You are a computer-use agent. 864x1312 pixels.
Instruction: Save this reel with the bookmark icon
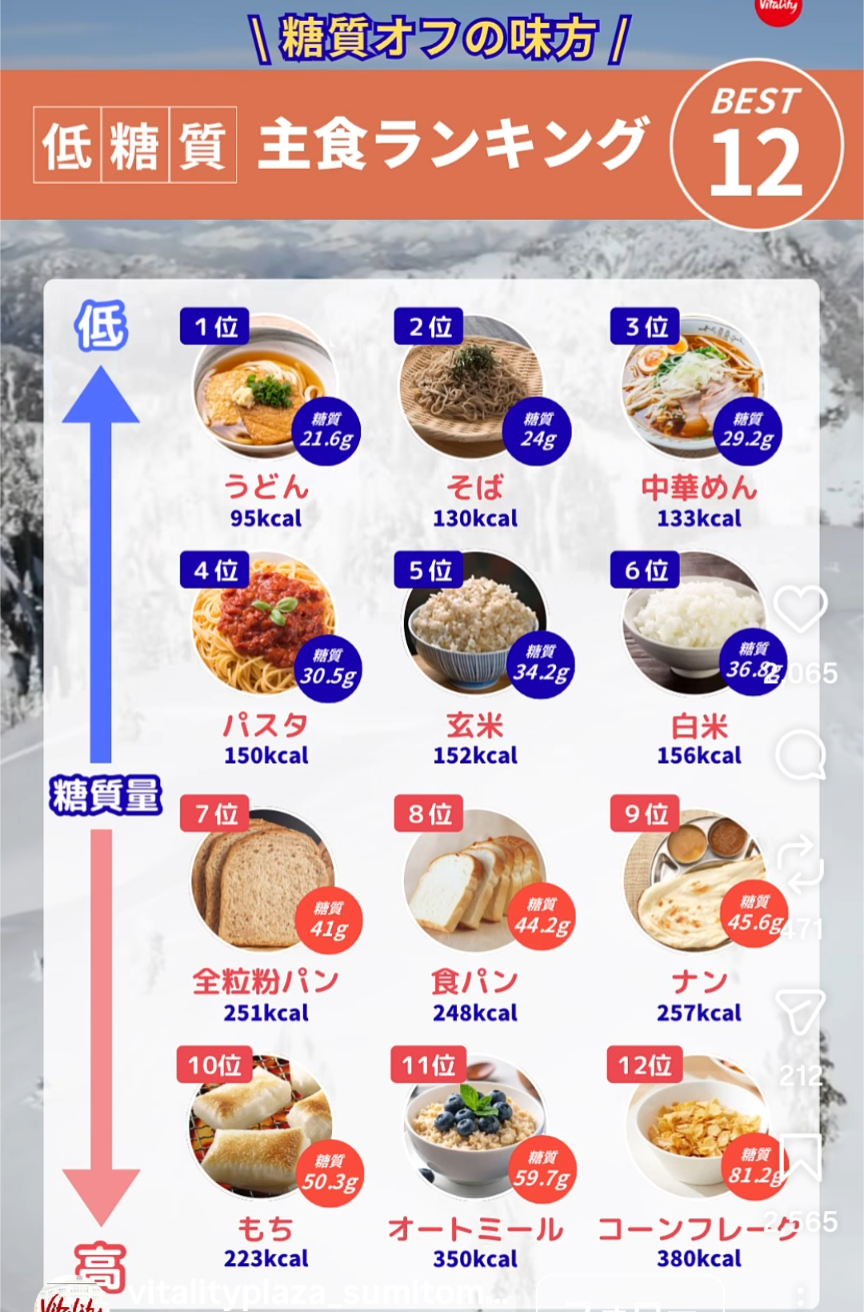801,1158
